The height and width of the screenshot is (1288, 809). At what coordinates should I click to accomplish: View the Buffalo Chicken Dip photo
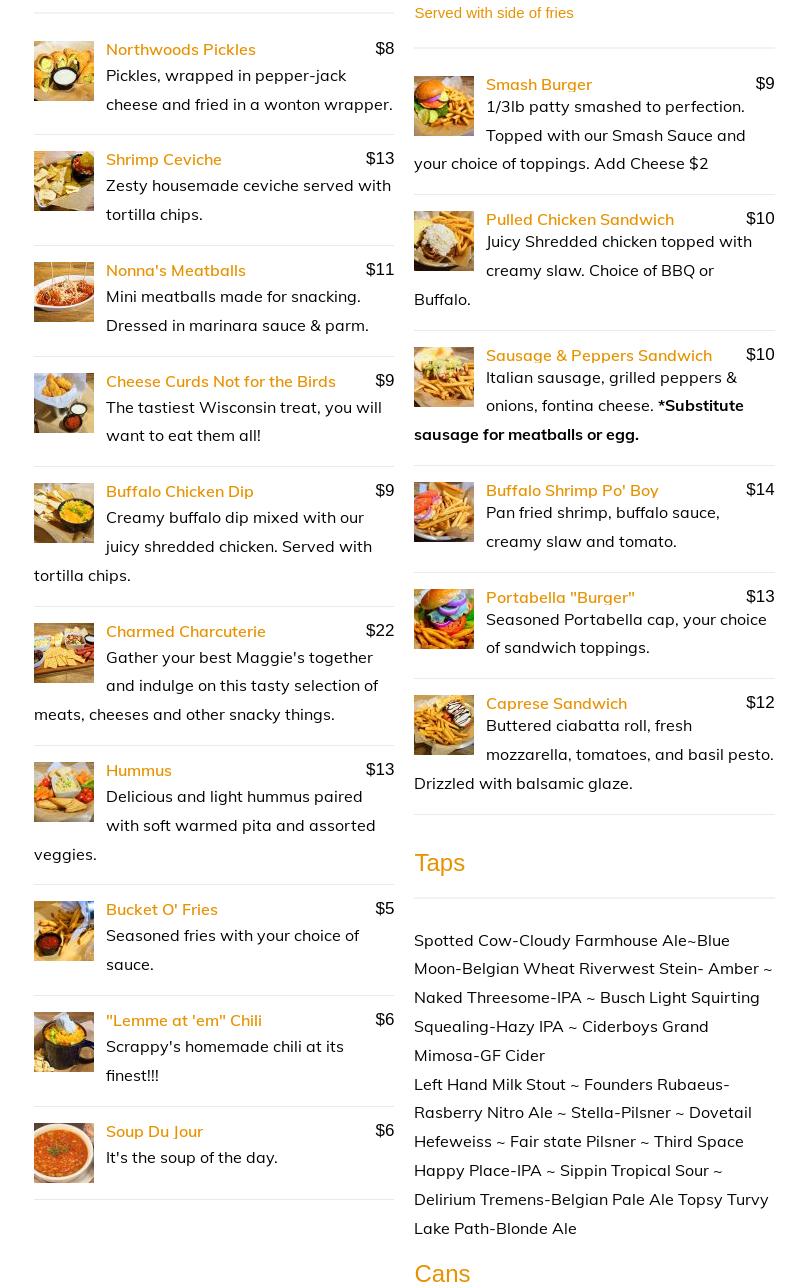pos(64,513)
